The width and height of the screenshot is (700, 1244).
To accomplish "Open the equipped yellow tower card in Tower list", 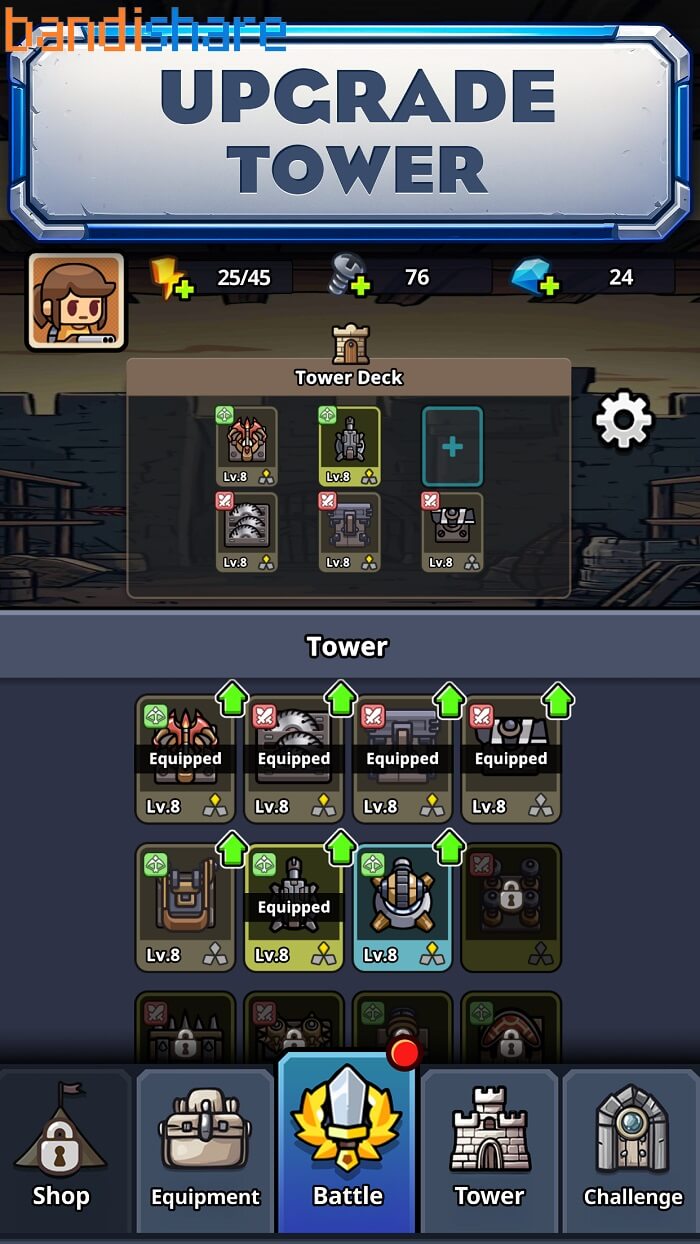I will click(x=293, y=907).
